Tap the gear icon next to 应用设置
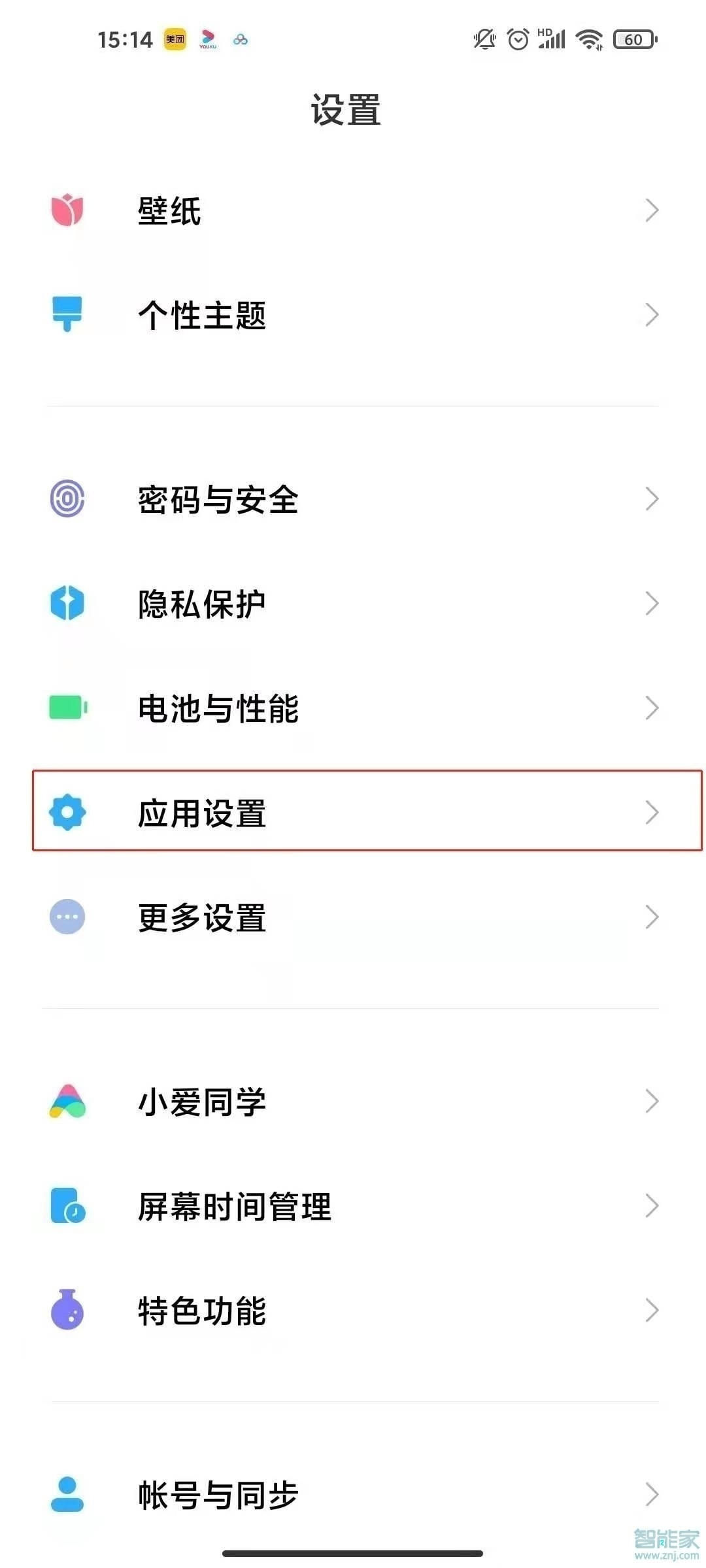Viewport: 706px width, 1568px height. (67, 813)
